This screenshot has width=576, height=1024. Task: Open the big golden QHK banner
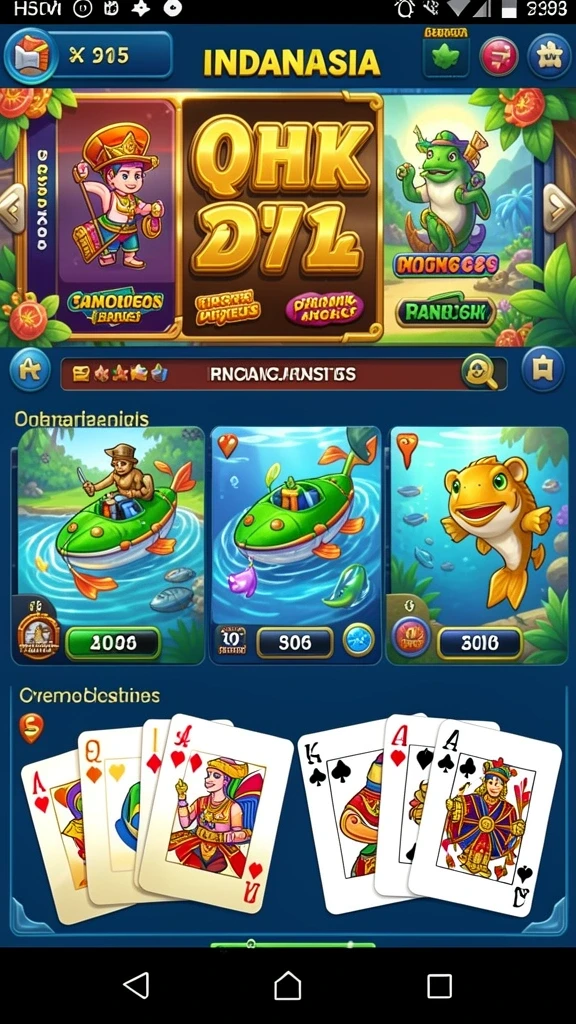pos(281,216)
